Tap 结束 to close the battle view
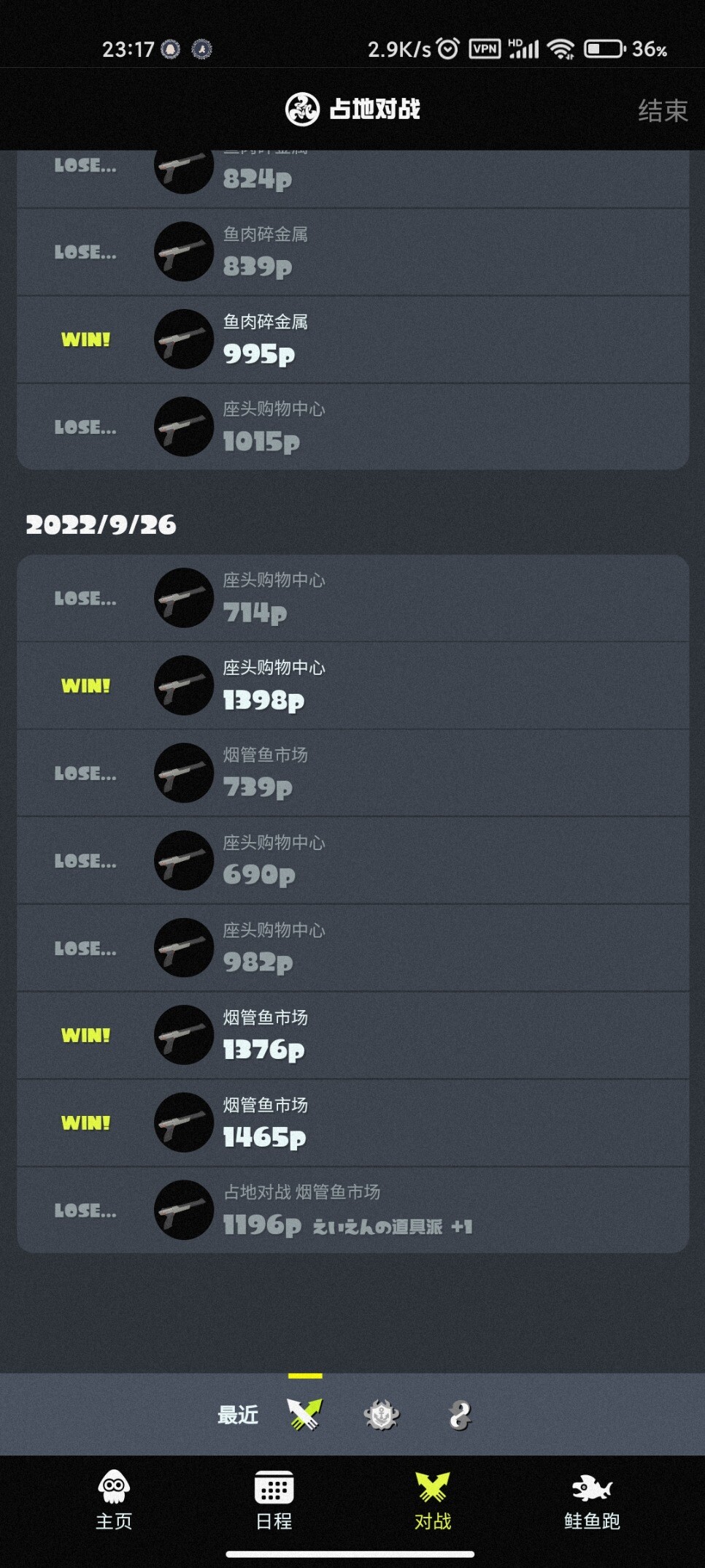This screenshot has height=1568, width=705. point(662,111)
